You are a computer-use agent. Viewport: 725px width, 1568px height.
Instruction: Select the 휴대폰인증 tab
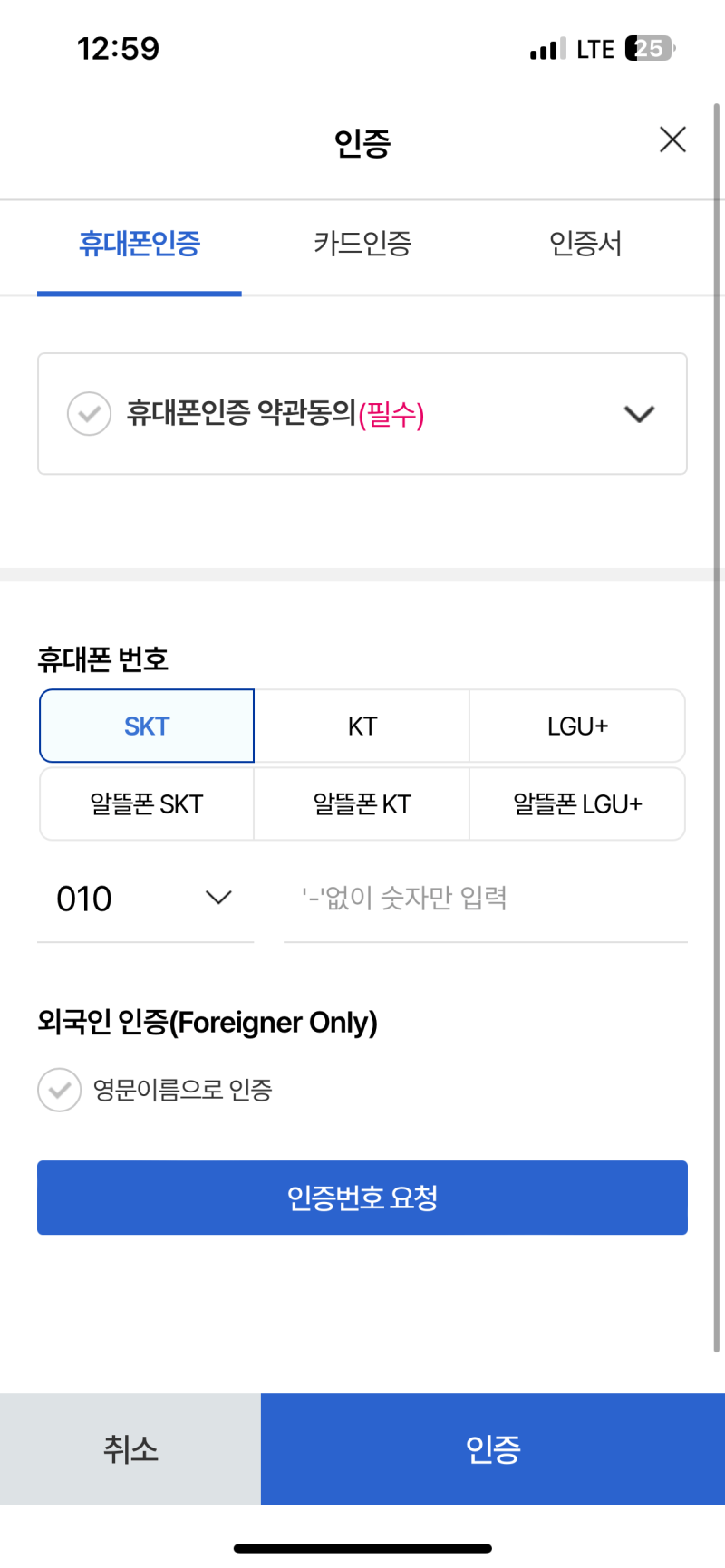[x=139, y=243]
